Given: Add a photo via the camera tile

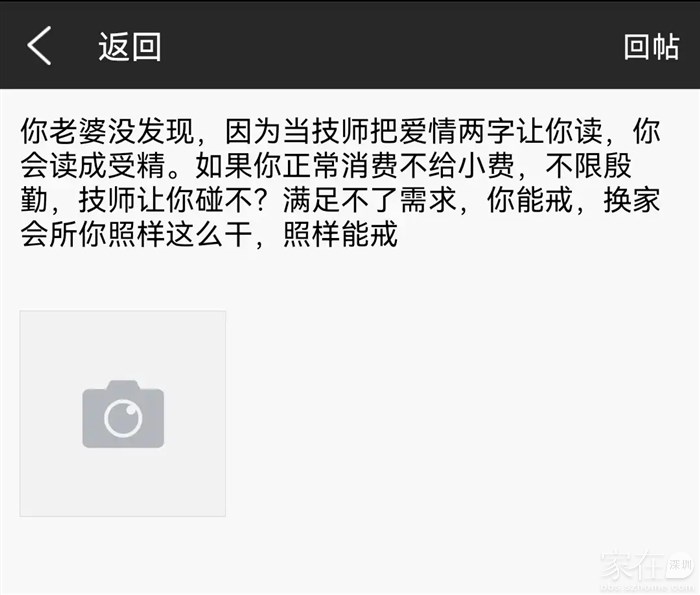Looking at the screenshot, I should [x=123, y=413].
